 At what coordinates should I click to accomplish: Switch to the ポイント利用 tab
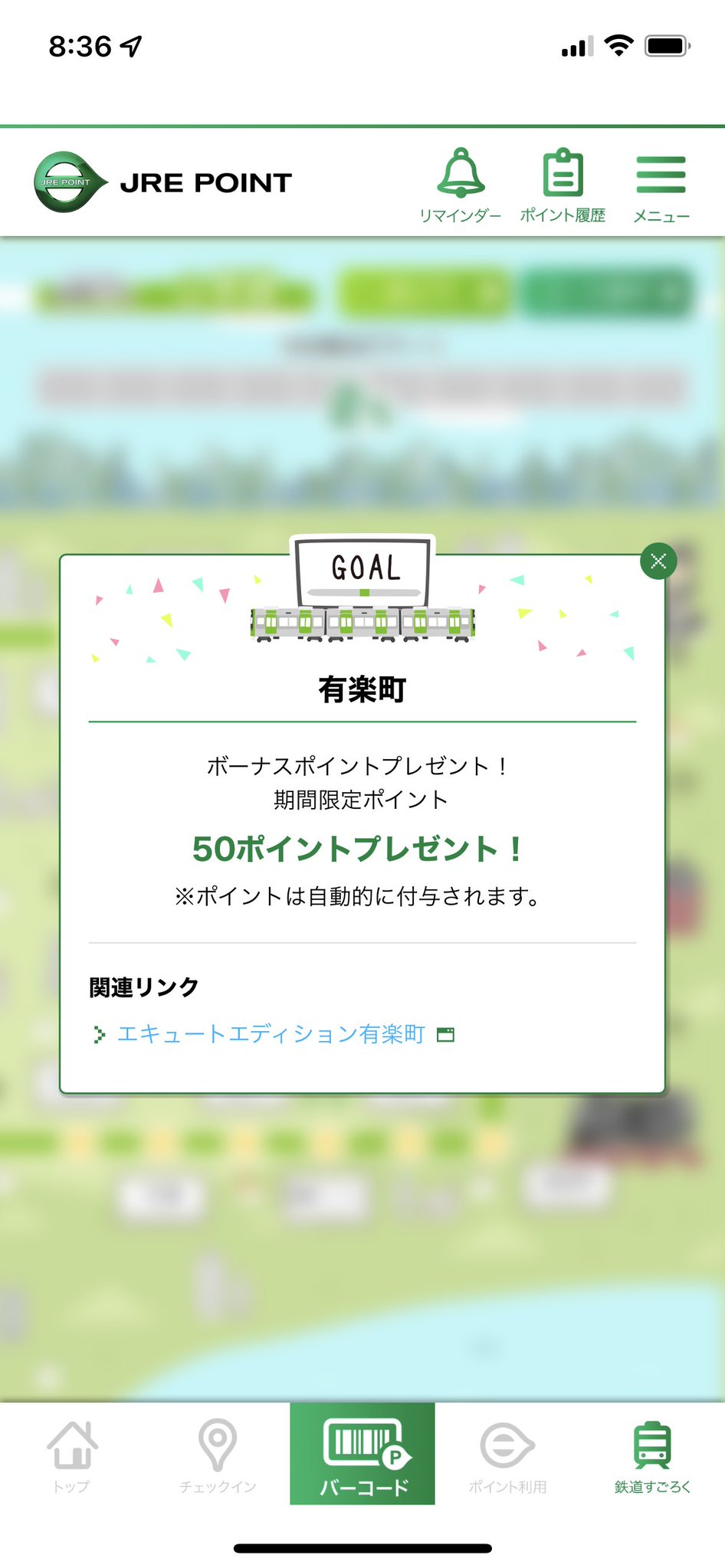coord(507,1455)
